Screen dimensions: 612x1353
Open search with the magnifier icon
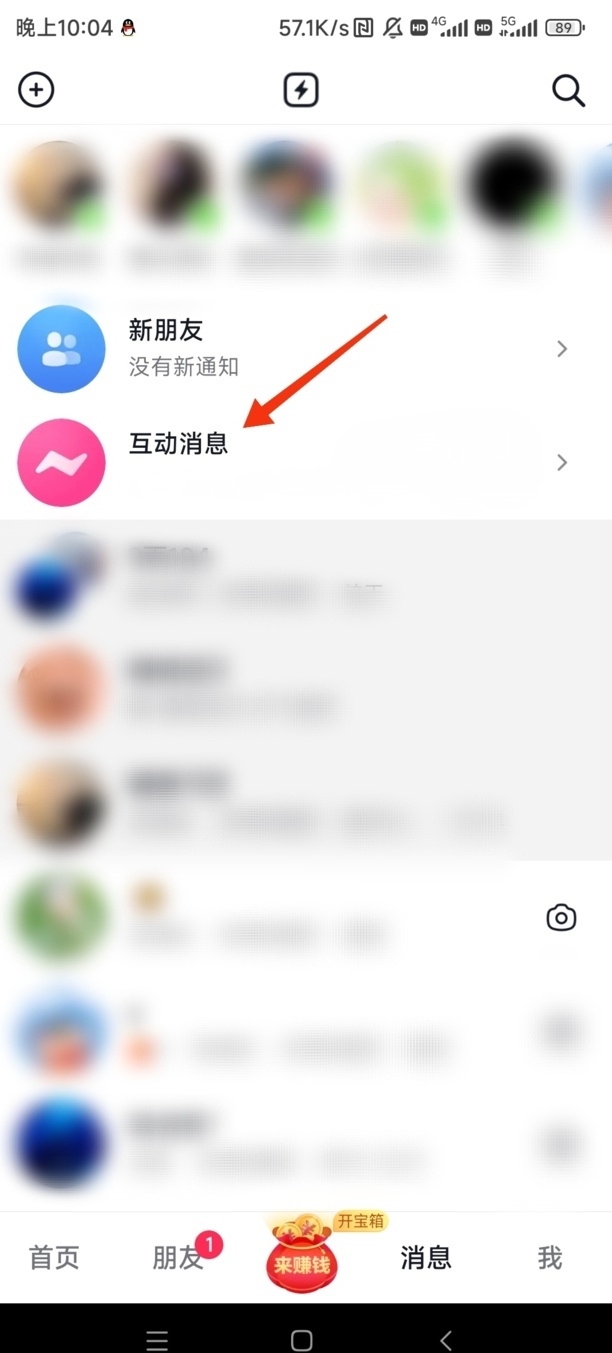point(568,90)
